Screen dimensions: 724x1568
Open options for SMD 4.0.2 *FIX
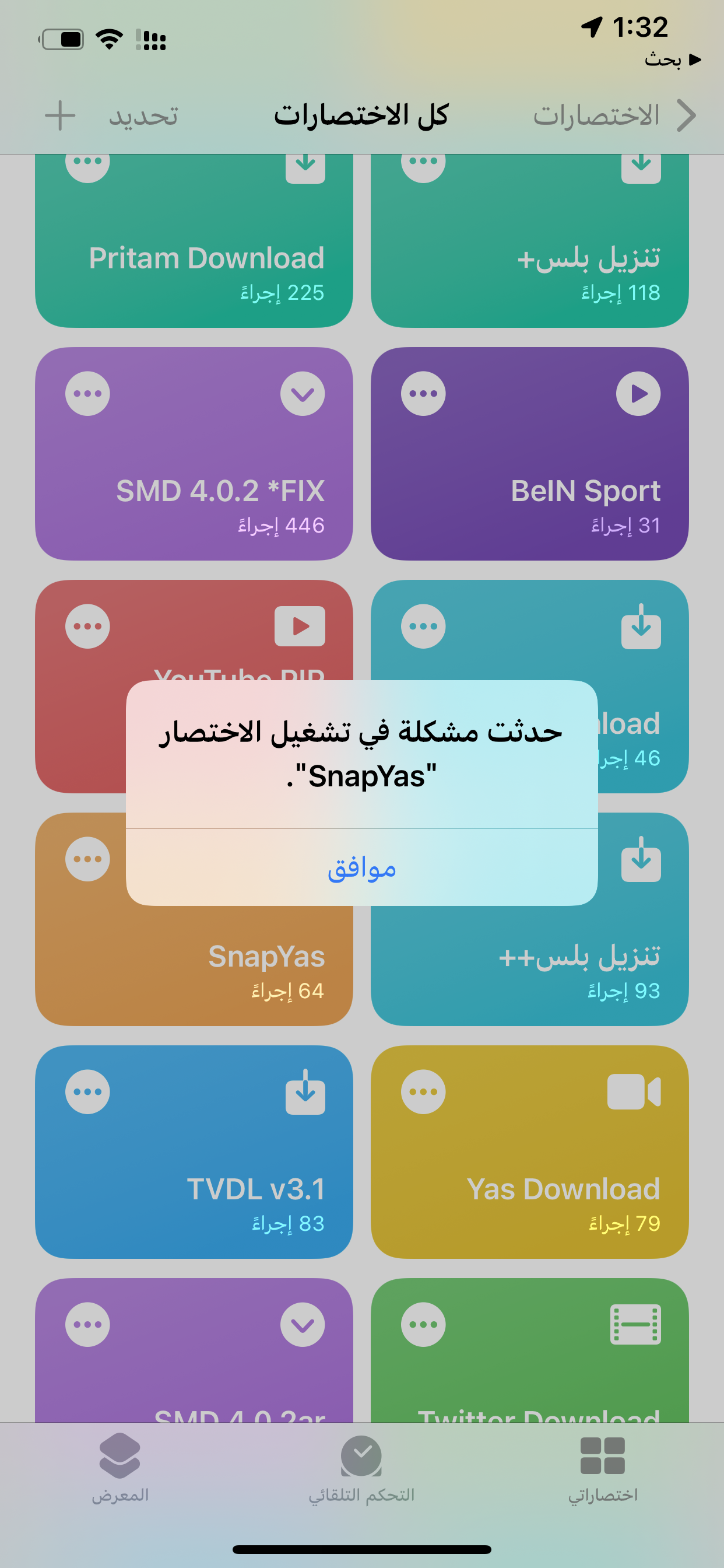(x=87, y=393)
